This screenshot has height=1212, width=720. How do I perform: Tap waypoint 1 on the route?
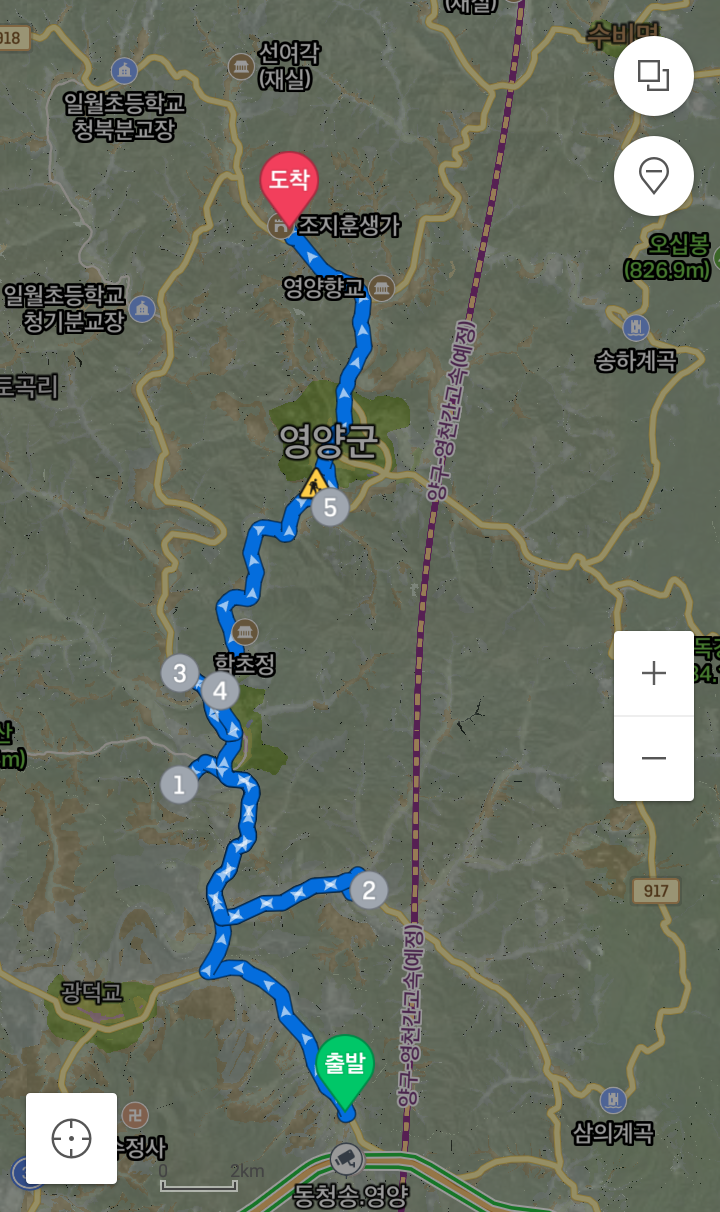click(x=179, y=785)
